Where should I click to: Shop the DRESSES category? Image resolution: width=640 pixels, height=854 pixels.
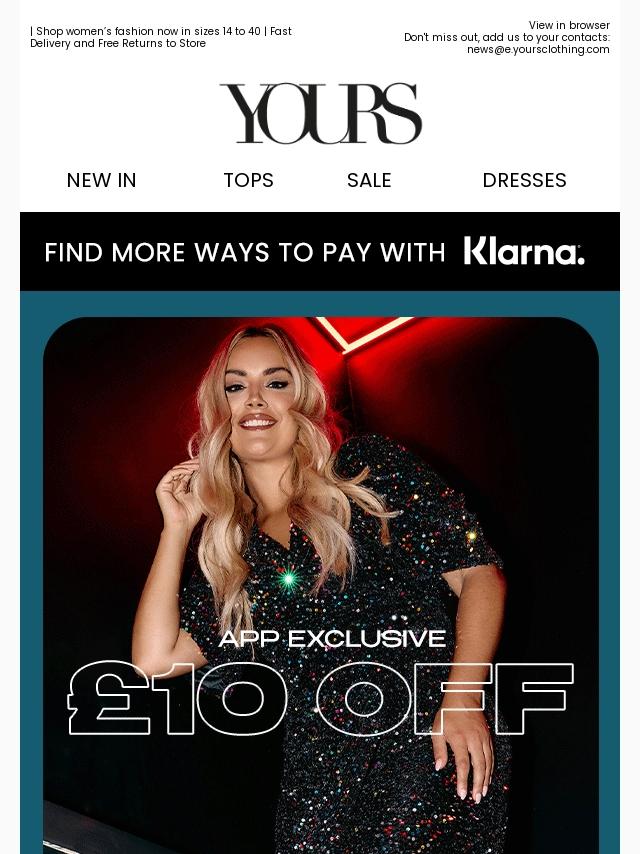(x=524, y=180)
